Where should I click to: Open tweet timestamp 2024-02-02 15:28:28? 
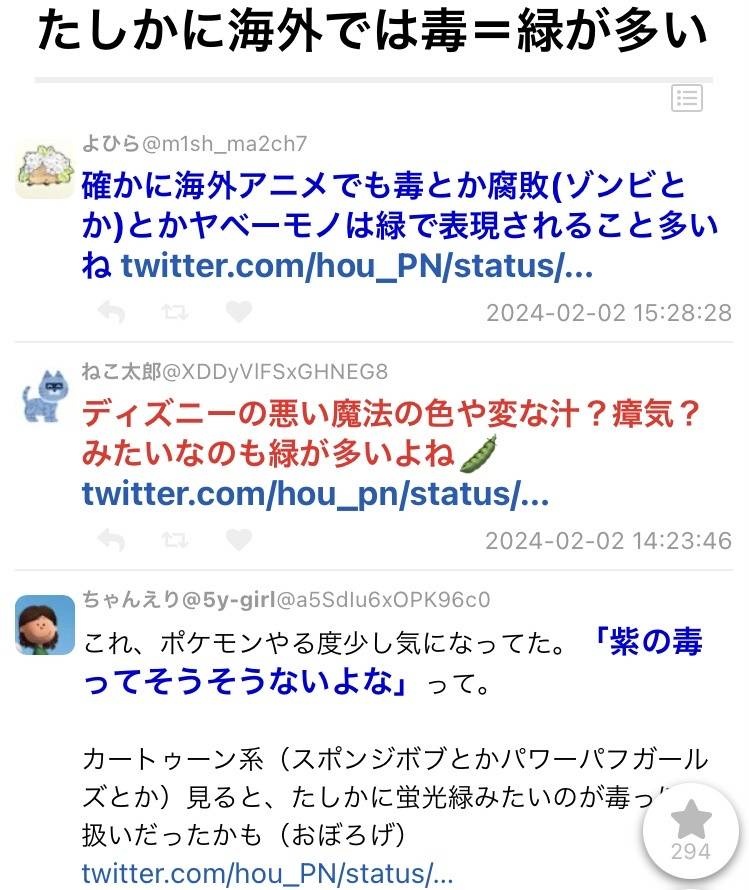click(608, 313)
